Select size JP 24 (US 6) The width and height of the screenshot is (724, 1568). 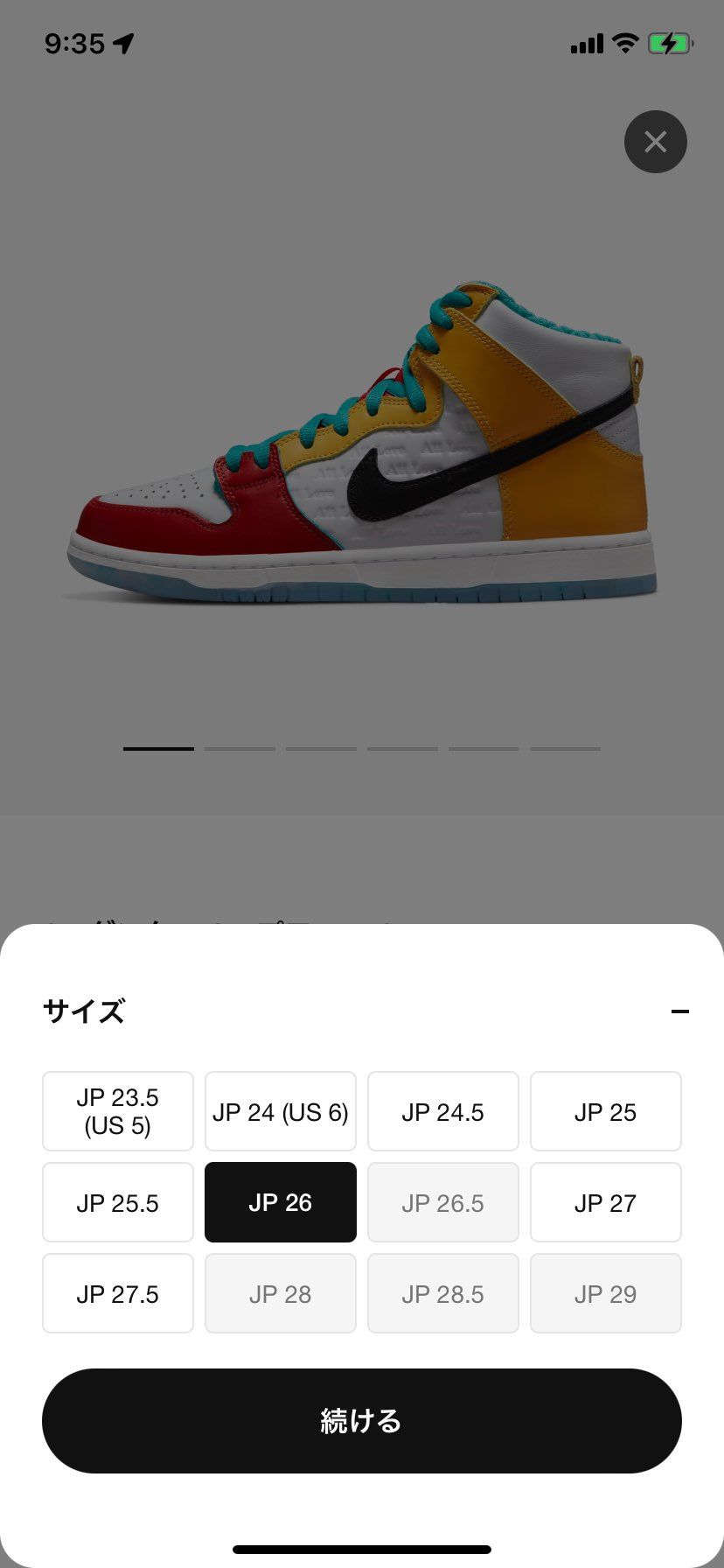tap(280, 1111)
